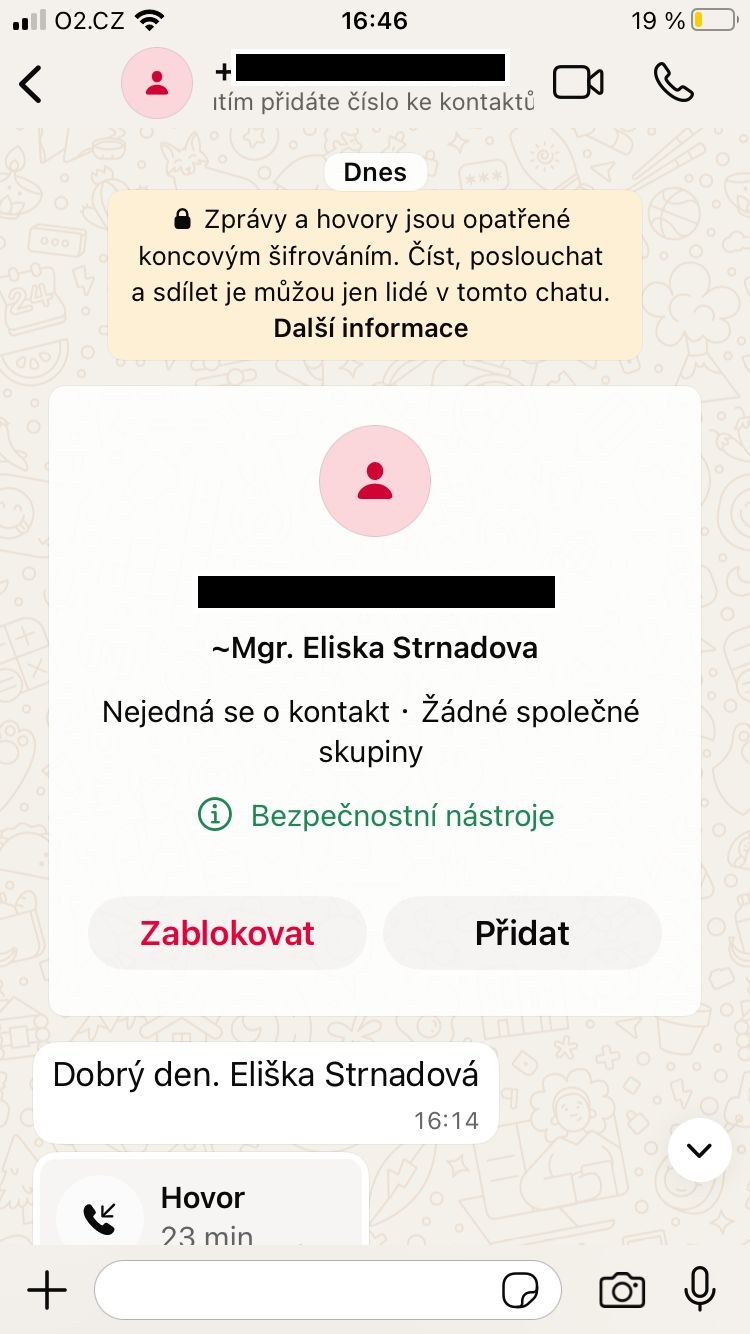The height and width of the screenshot is (1334, 750).
Task: Add number to contacts with Přidat
Action: click(x=522, y=933)
